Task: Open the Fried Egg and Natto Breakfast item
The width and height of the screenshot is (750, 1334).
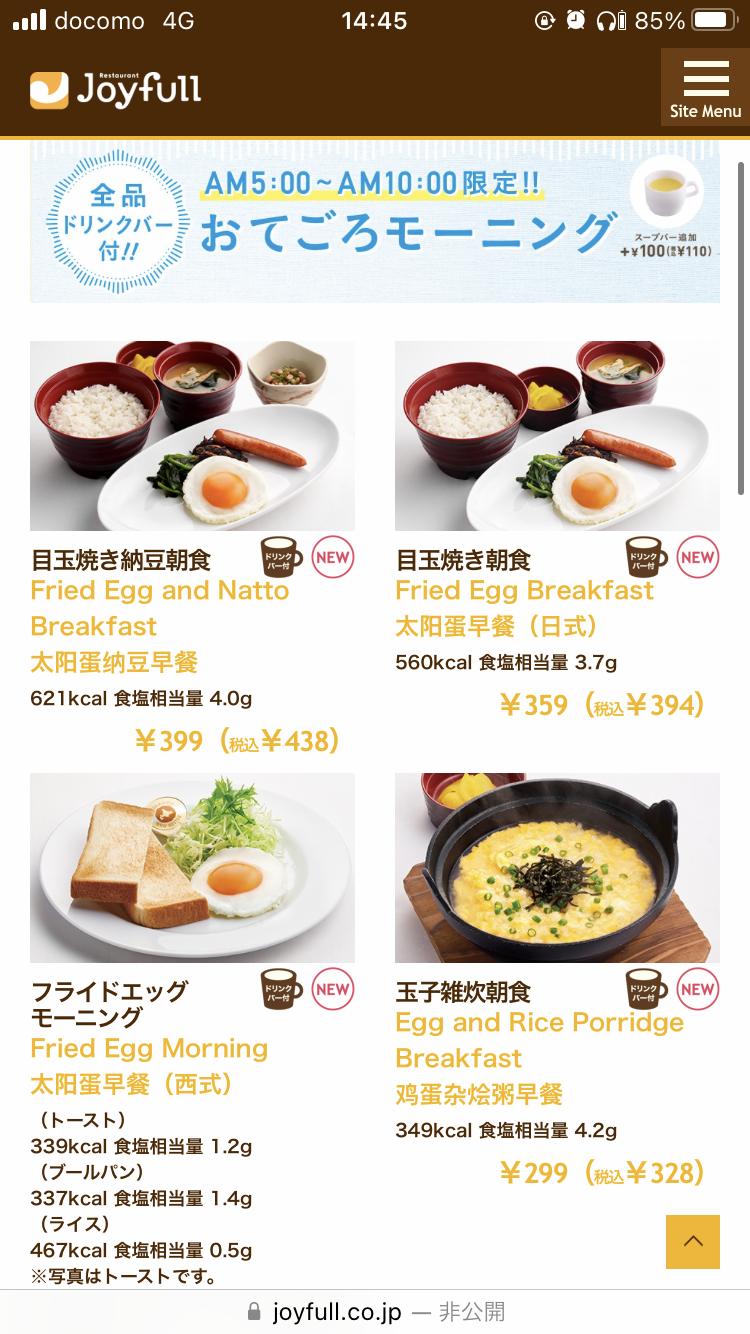Action: 192,436
